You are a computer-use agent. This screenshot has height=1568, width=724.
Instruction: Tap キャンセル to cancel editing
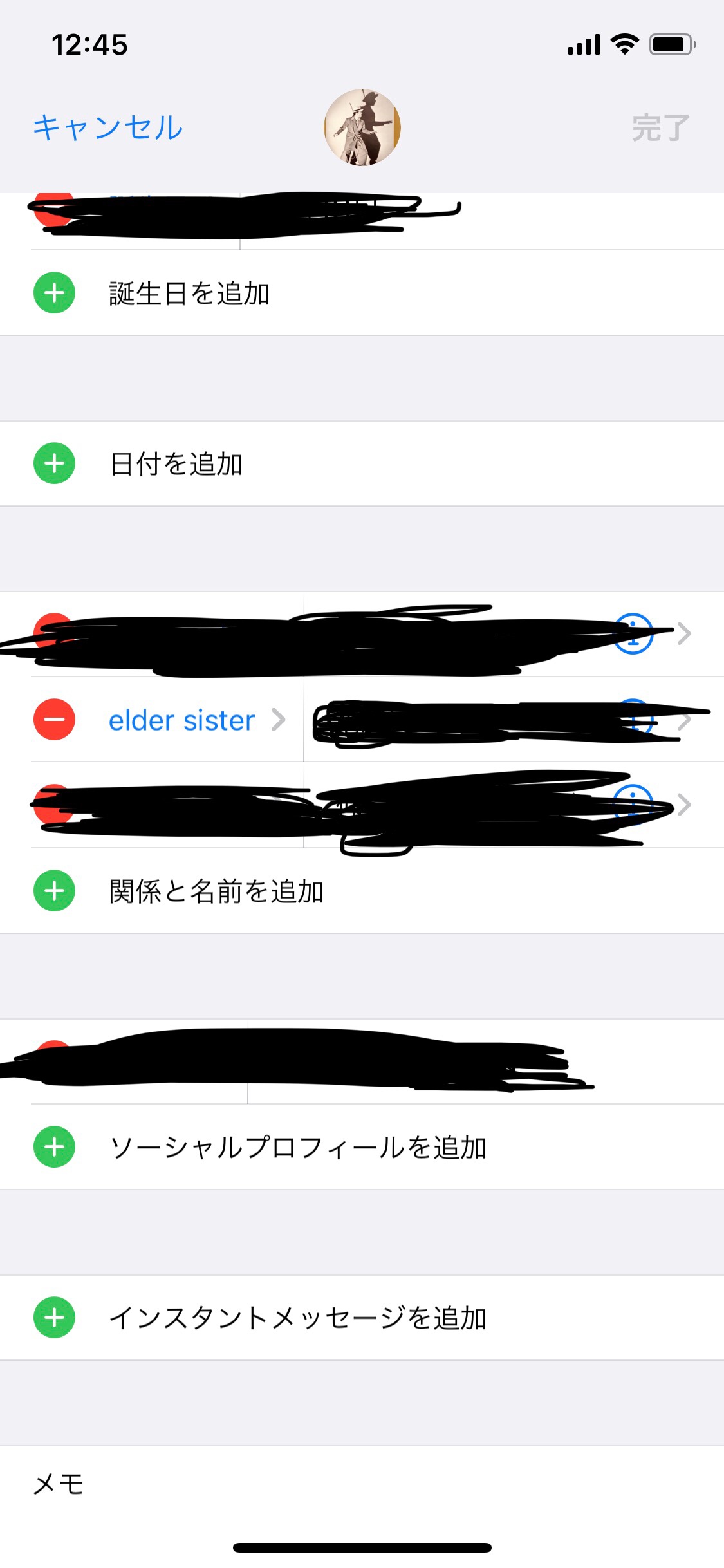coord(107,127)
